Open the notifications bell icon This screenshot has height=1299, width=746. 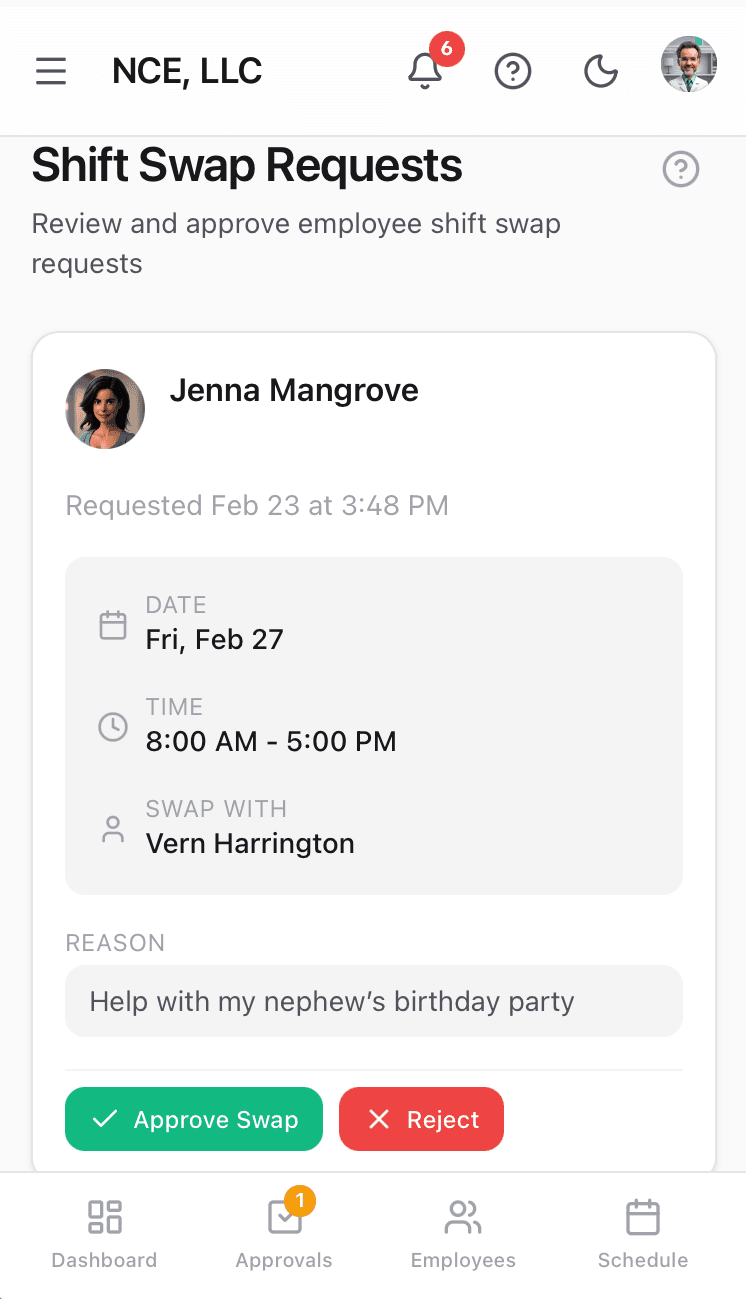424,72
